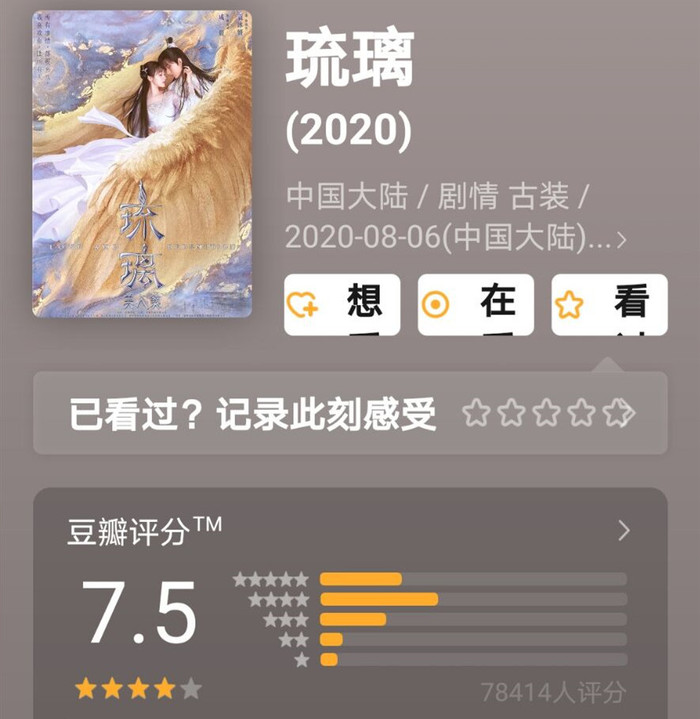The width and height of the screenshot is (700, 719).
Task: Mark the drama as 在看
Action: coord(476,304)
